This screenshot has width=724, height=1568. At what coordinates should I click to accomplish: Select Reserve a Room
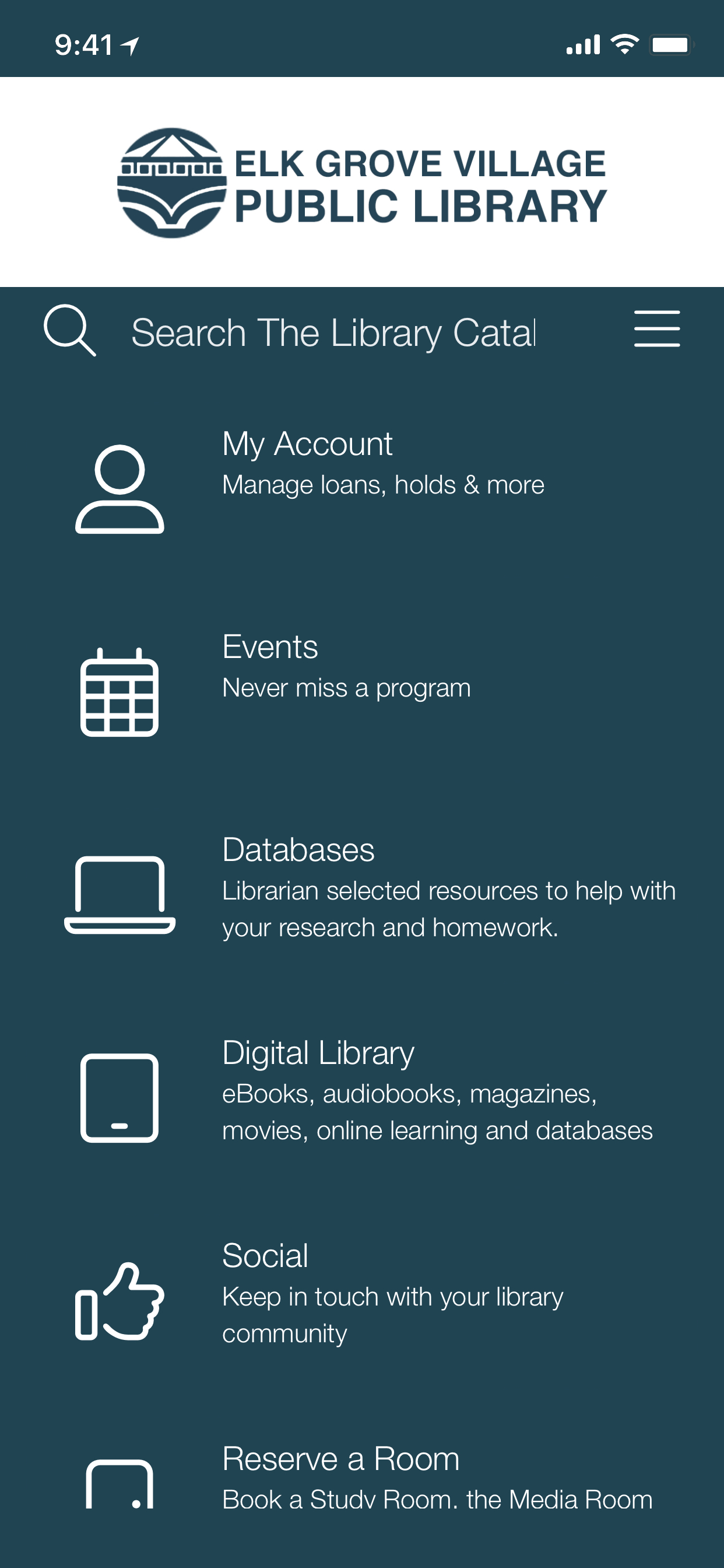click(362, 1479)
